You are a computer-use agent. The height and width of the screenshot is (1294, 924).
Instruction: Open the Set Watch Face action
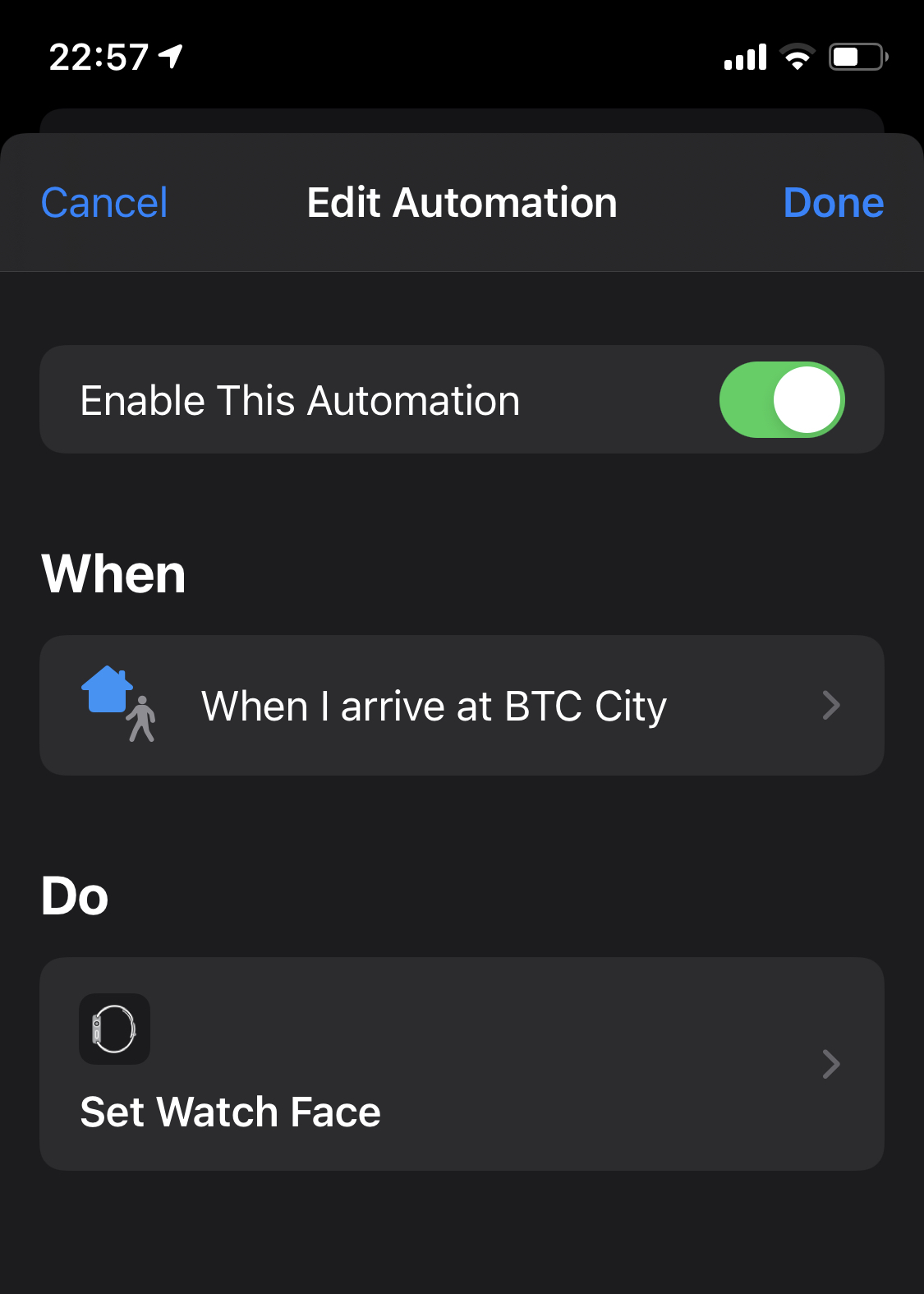[462, 1064]
